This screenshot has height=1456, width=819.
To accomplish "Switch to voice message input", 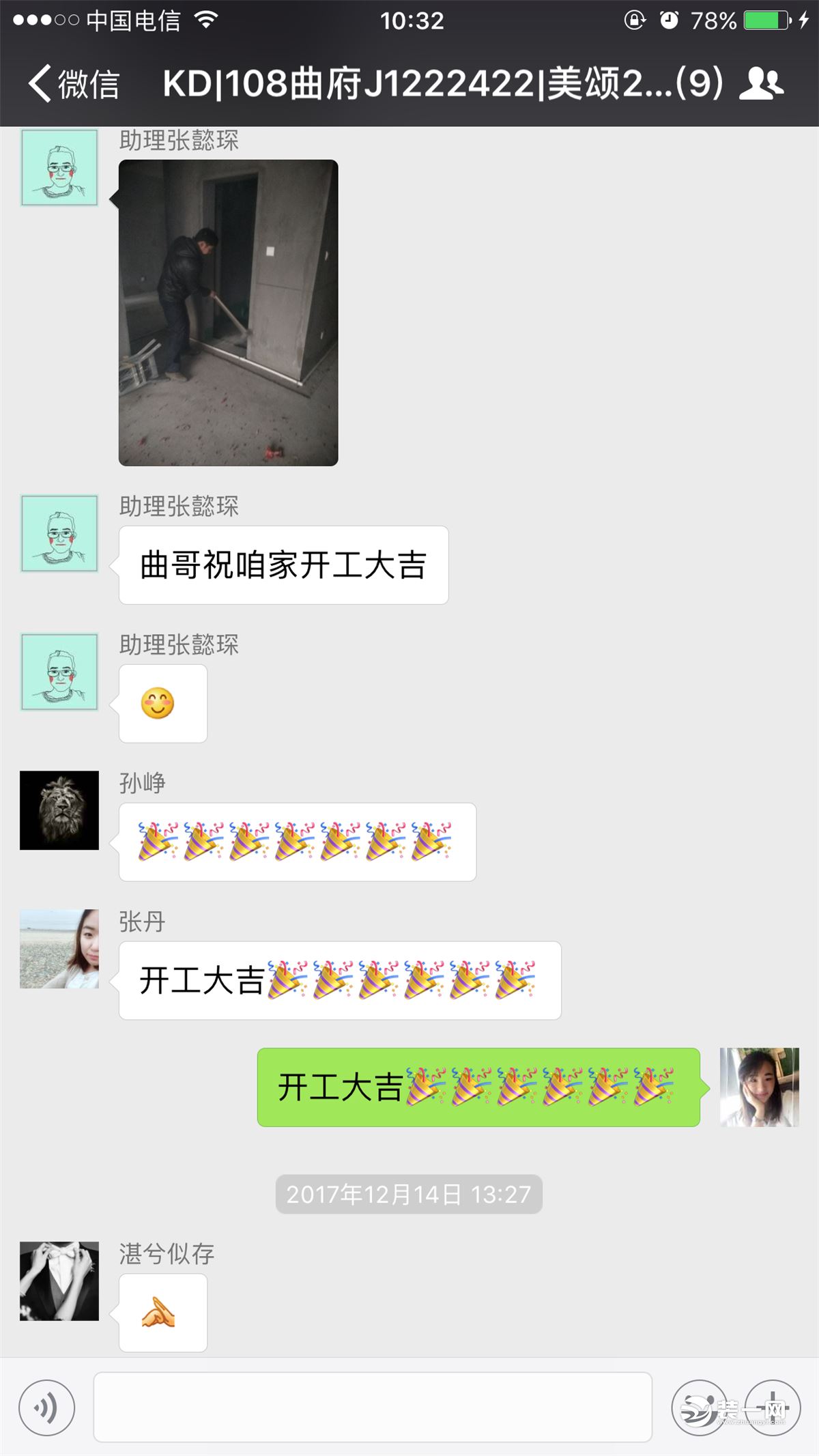I will (x=46, y=1407).
